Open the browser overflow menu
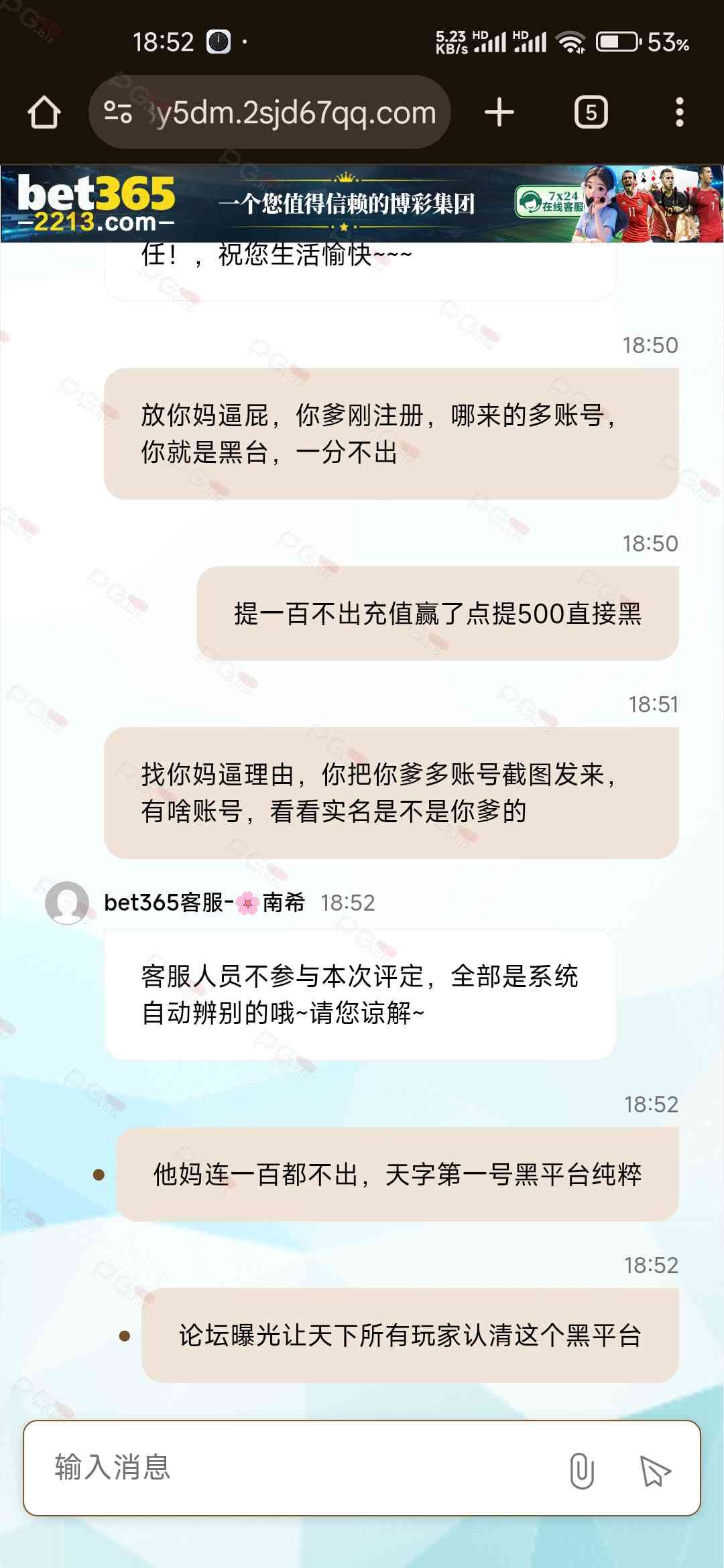724x1568 pixels. click(679, 112)
